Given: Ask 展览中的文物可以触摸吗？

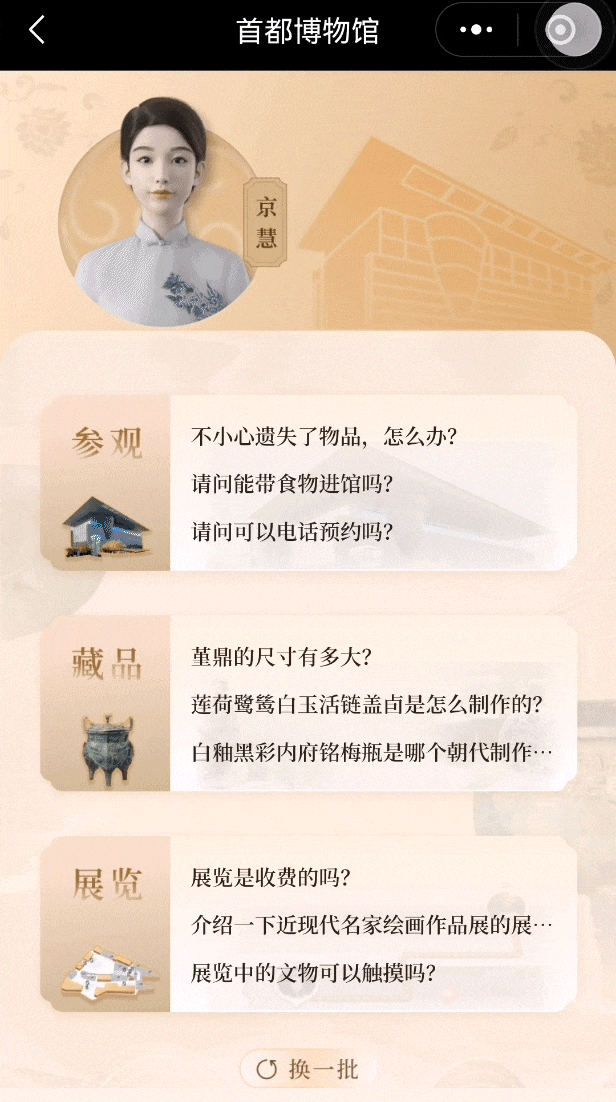Looking at the screenshot, I should pos(314,972).
